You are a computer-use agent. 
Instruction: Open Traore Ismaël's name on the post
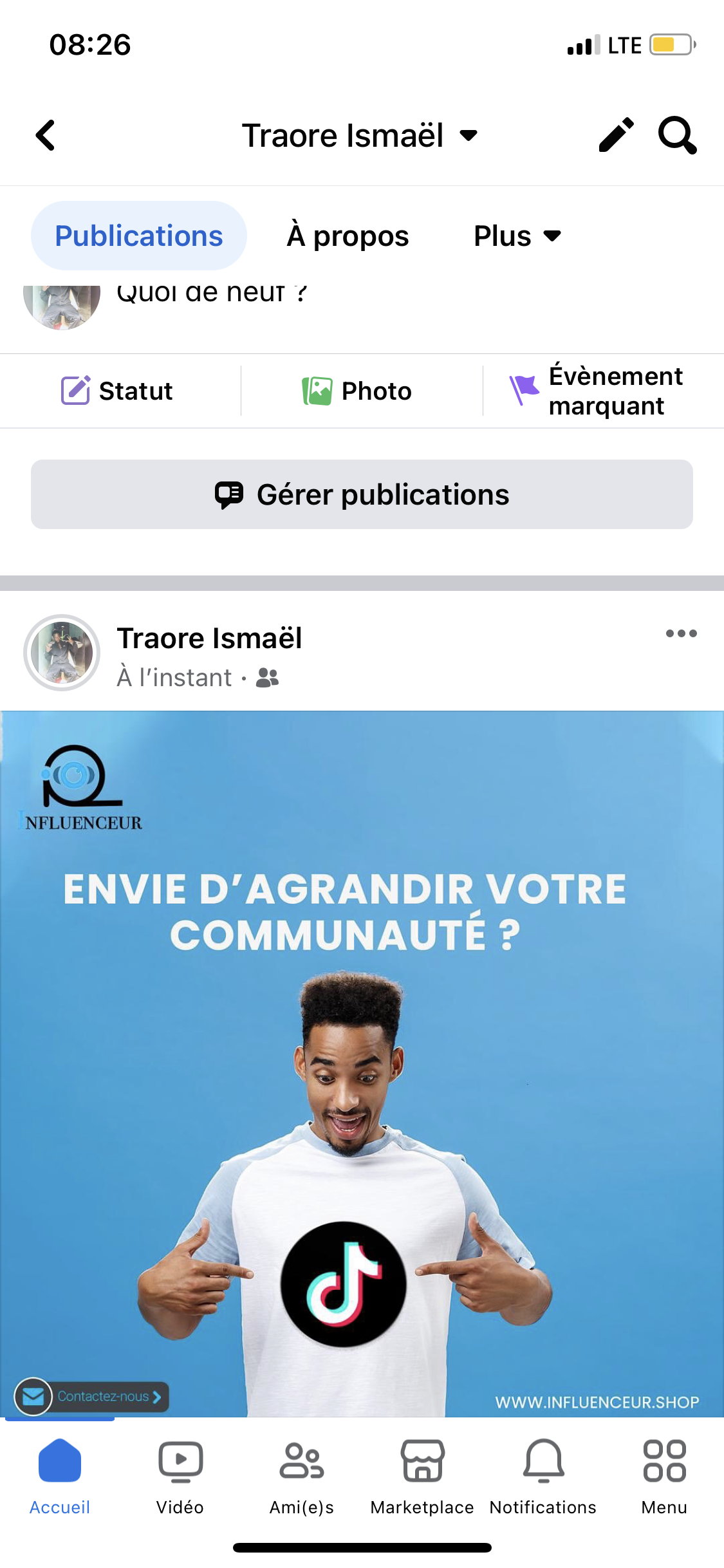tap(209, 639)
